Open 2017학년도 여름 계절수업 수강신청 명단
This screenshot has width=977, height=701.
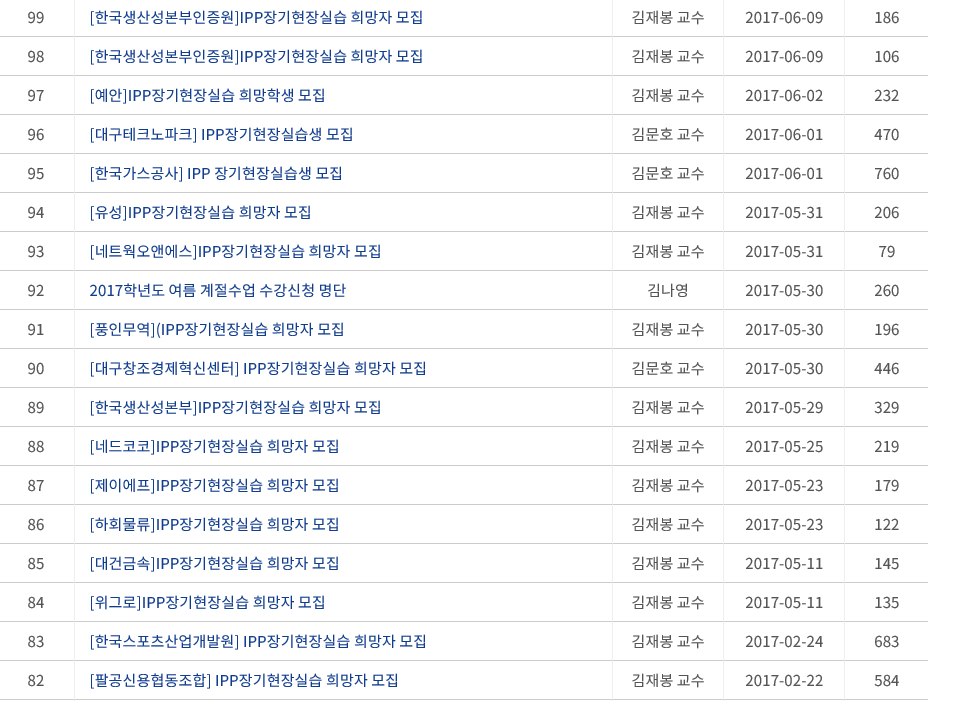(x=217, y=290)
